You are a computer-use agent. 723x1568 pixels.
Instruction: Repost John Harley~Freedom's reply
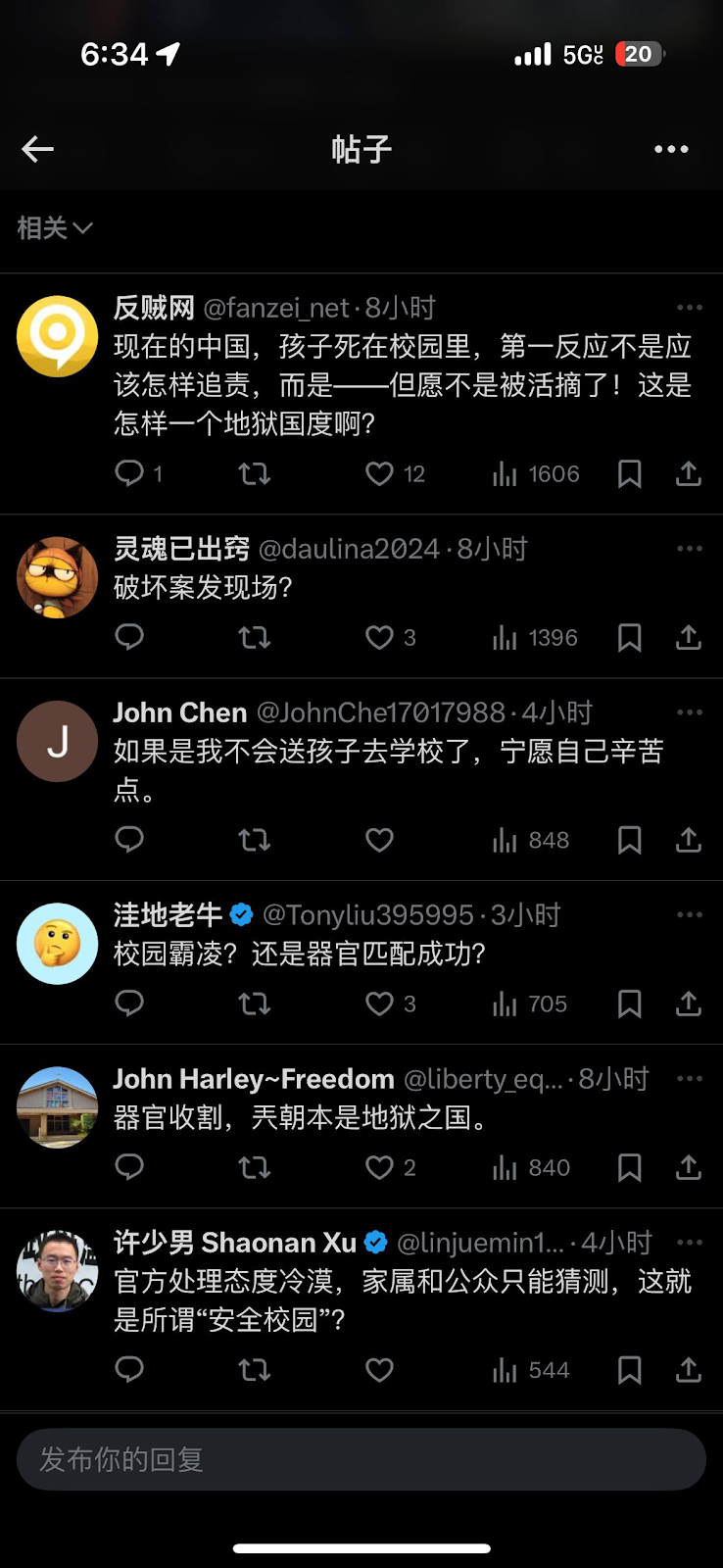255,1168
